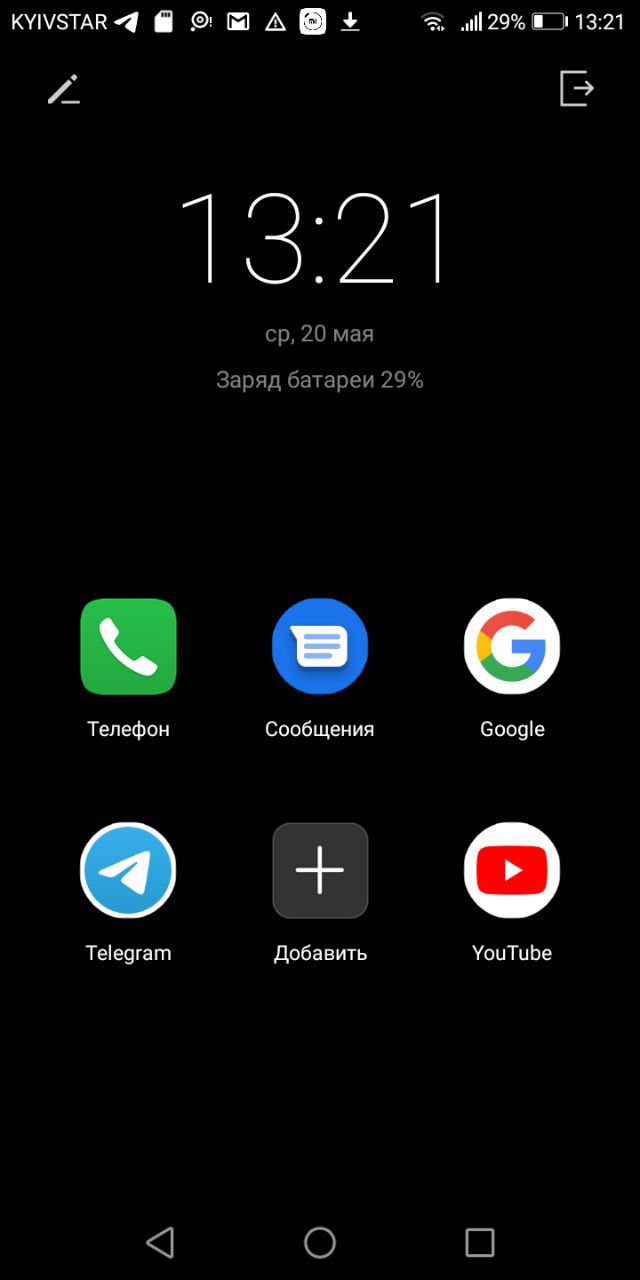Open the Телефон app
640x1280 pixels.
point(128,646)
